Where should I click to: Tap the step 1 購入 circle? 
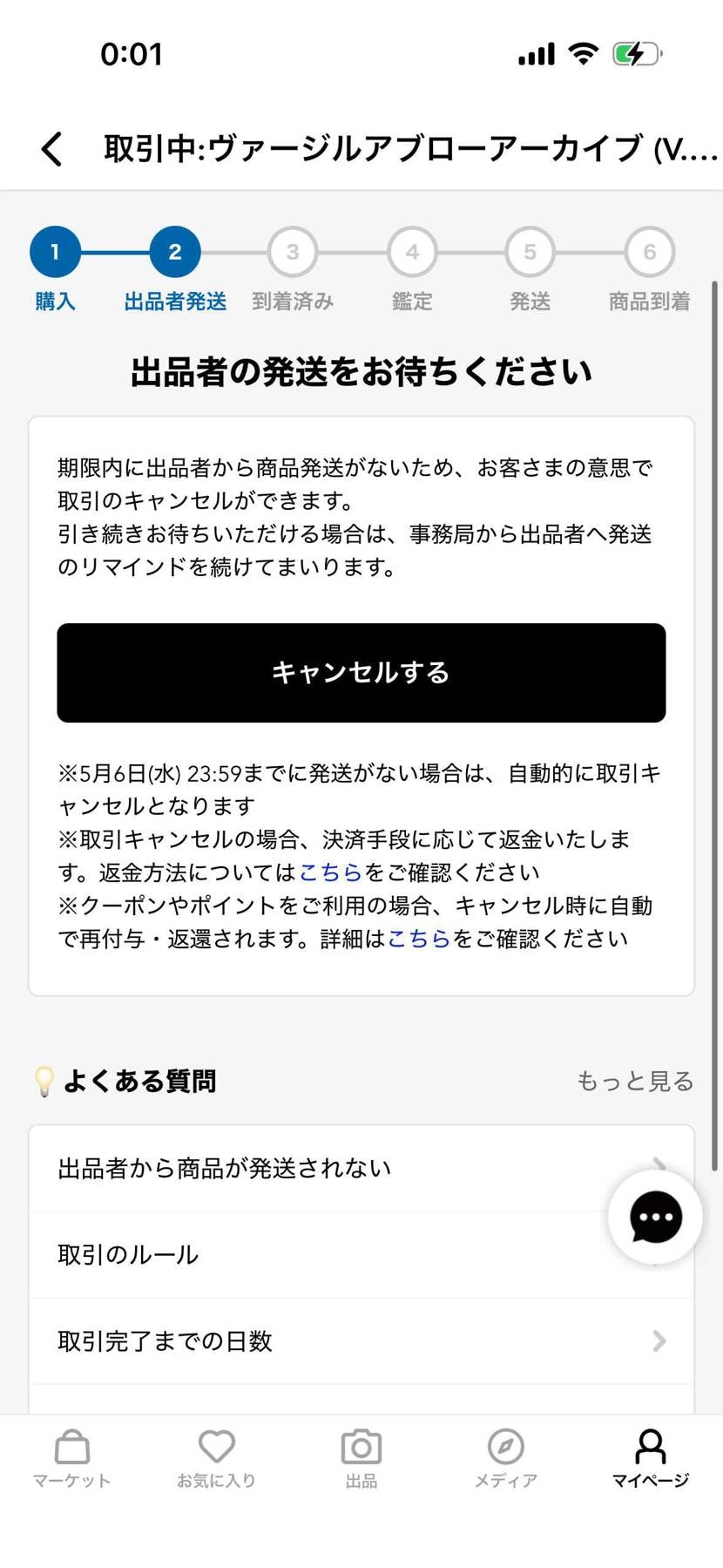click(x=55, y=252)
